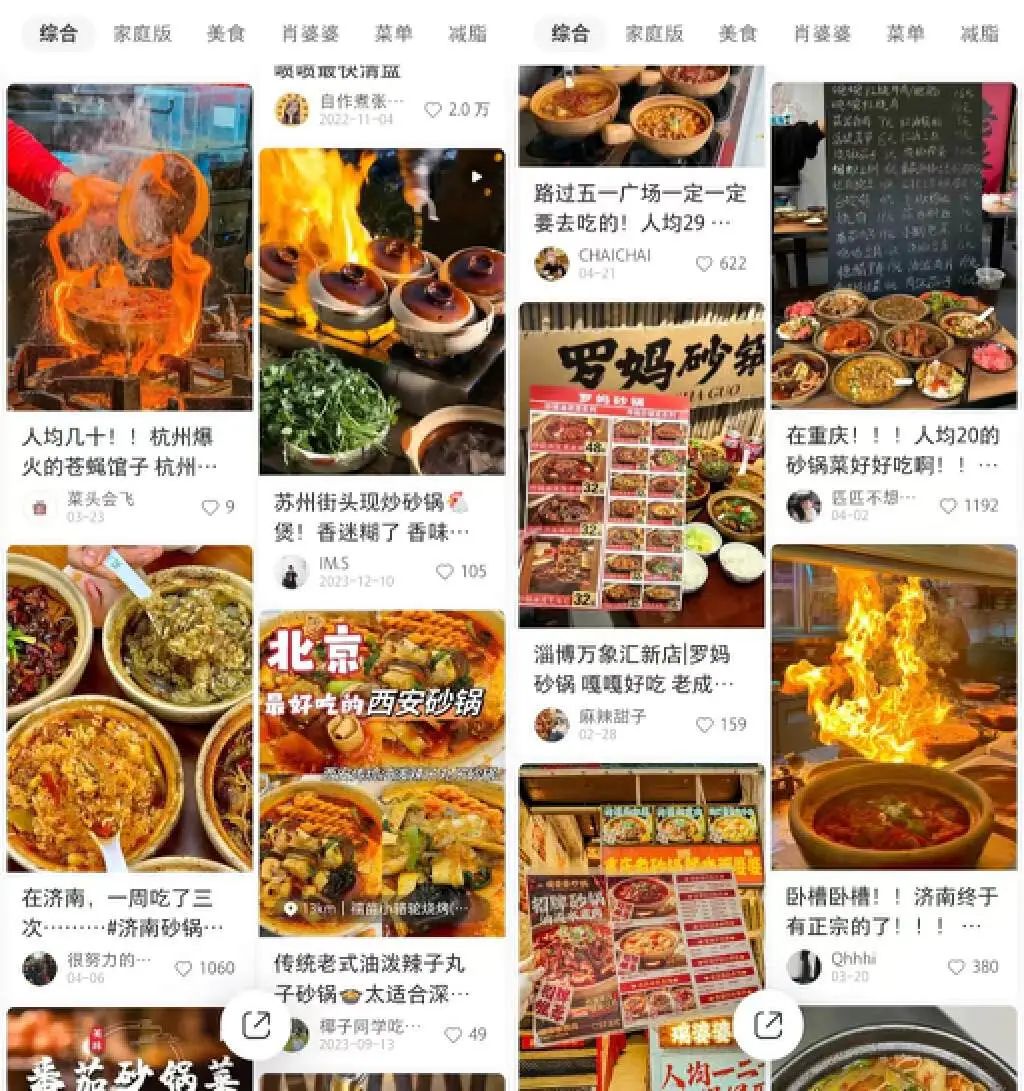Like the post by 菜头会飞
The image size is (1024, 1091).
(x=211, y=507)
